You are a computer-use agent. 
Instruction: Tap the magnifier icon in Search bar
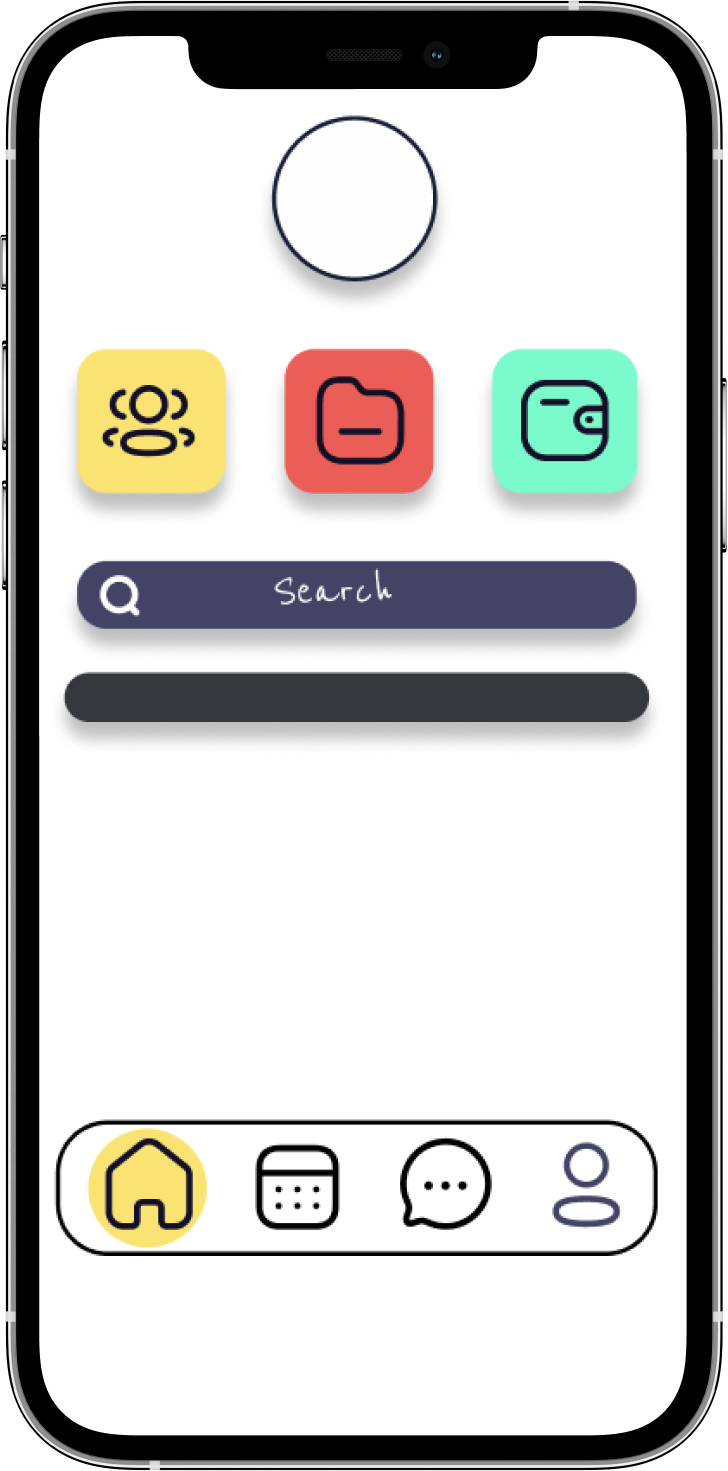[120, 596]
